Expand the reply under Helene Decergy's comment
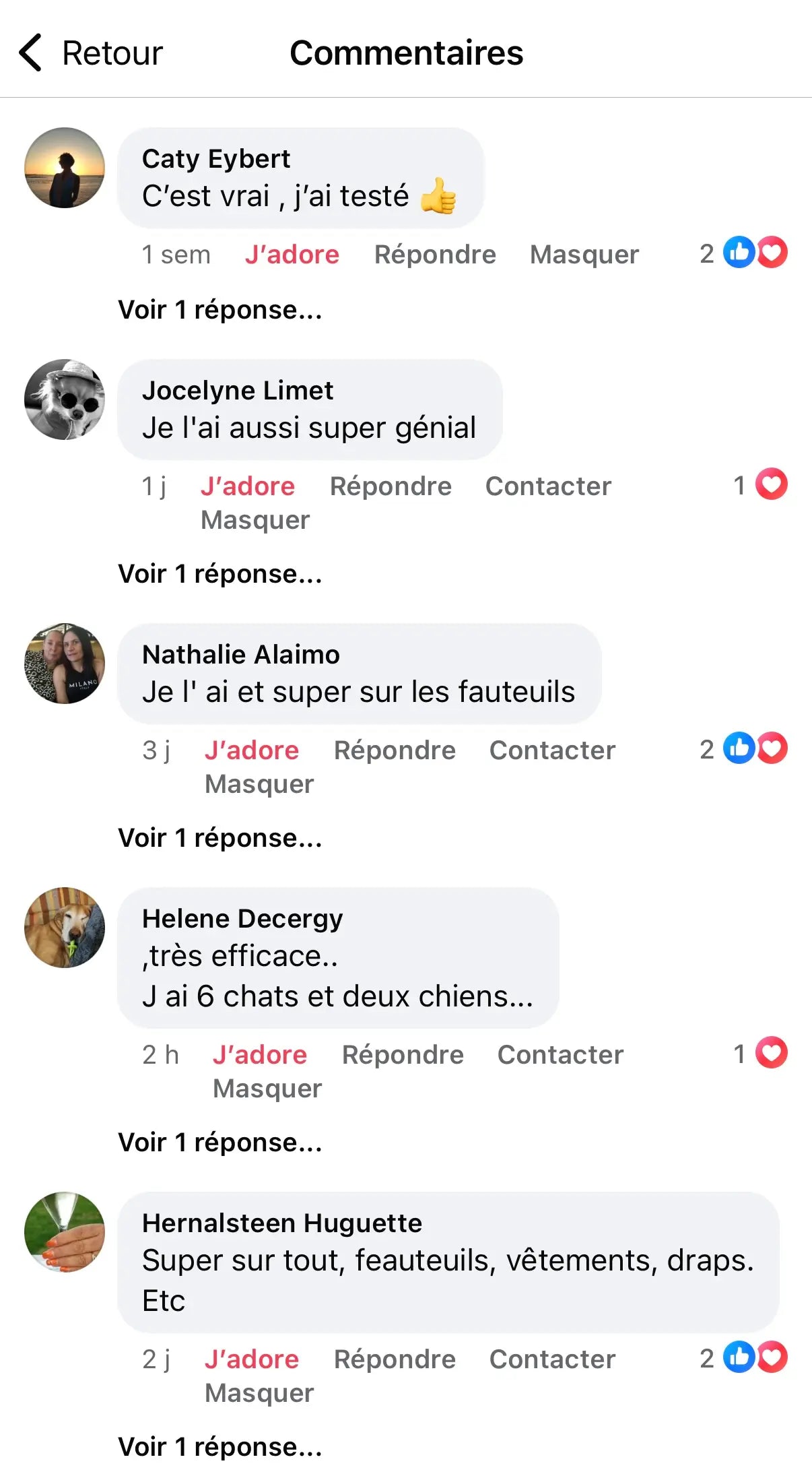The width and height of the screenshot is (812, 1476). click(219, 1143)
